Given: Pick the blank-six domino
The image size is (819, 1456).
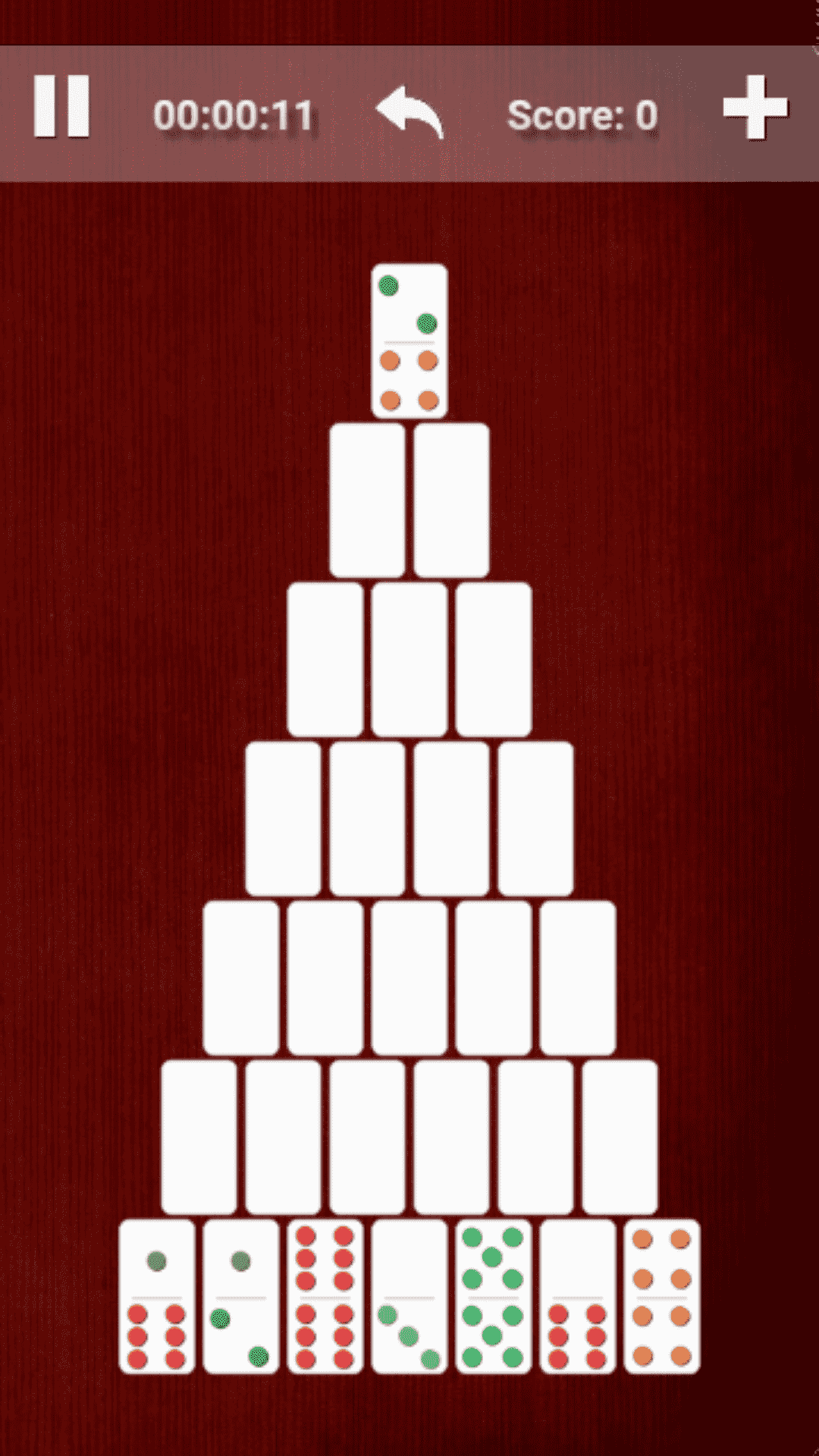Looking at the screenshot, I should 578,1297.
